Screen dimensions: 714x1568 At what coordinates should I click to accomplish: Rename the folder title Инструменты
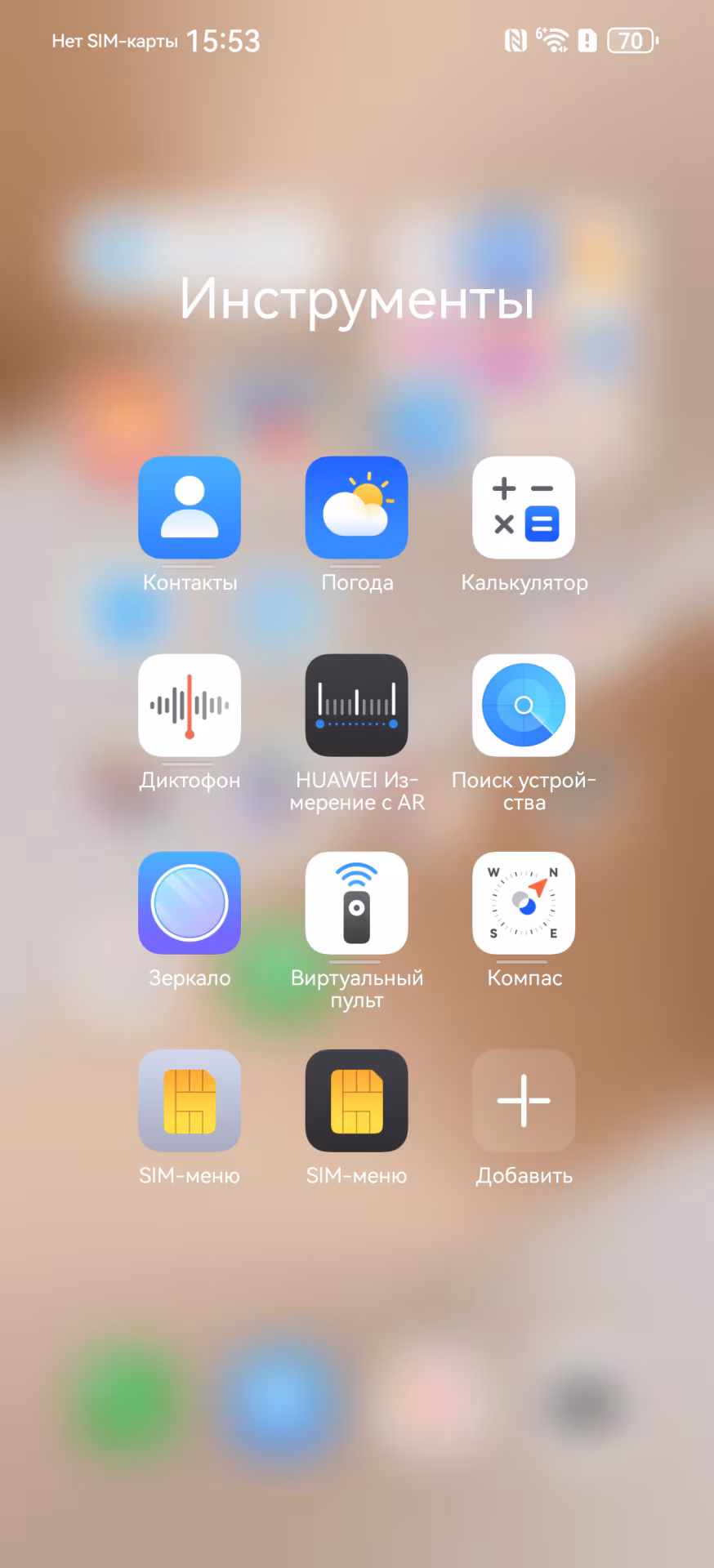pyautogui.click(x=357, y=299)
